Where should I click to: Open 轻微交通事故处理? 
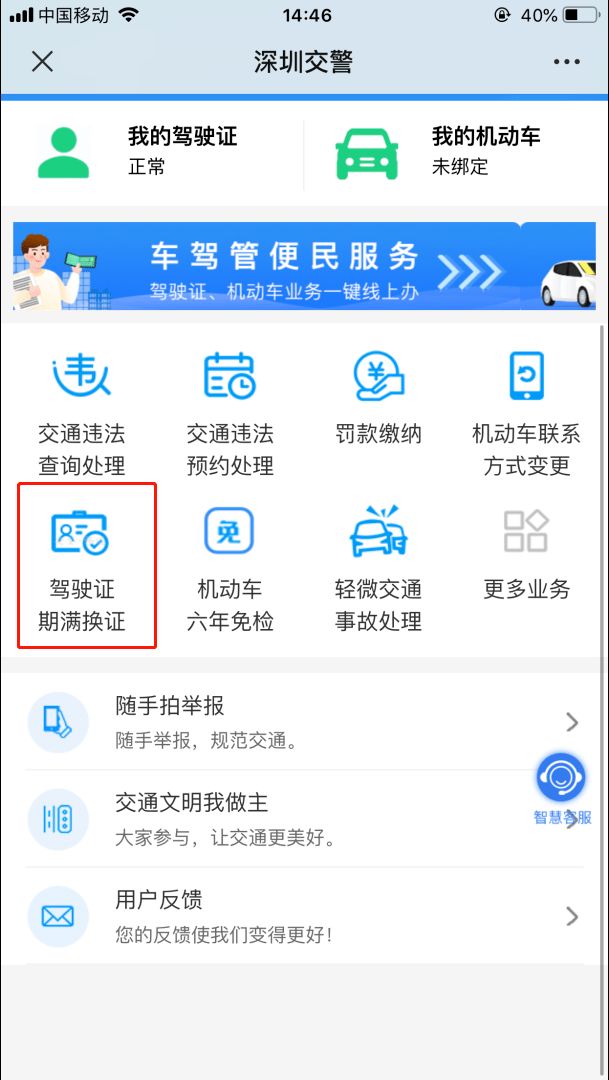coord(378,567)
